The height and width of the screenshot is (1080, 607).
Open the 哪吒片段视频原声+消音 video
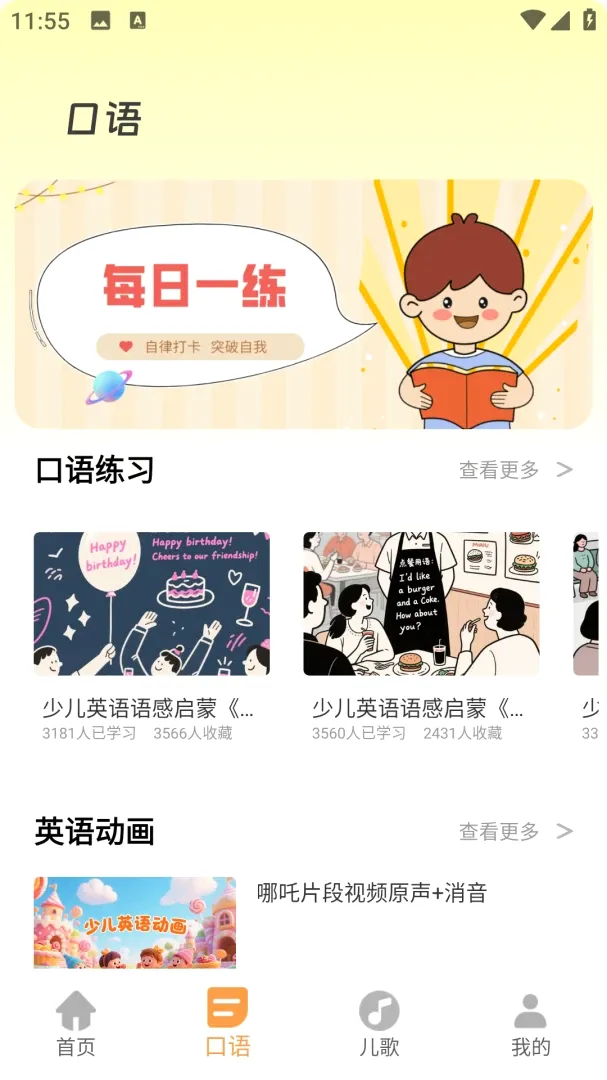[372, 893]
